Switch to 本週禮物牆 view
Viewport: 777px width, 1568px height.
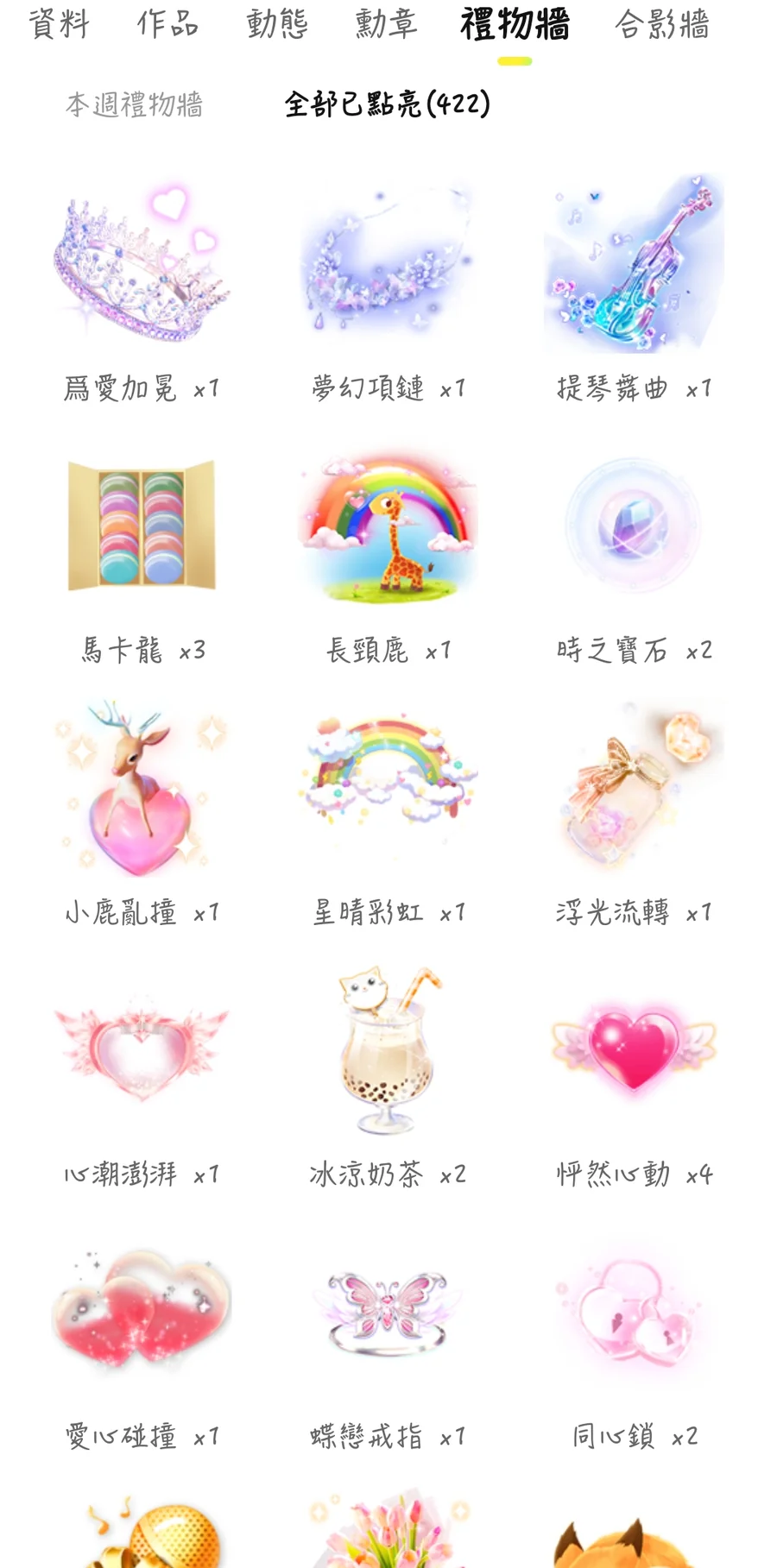(134, 105)
